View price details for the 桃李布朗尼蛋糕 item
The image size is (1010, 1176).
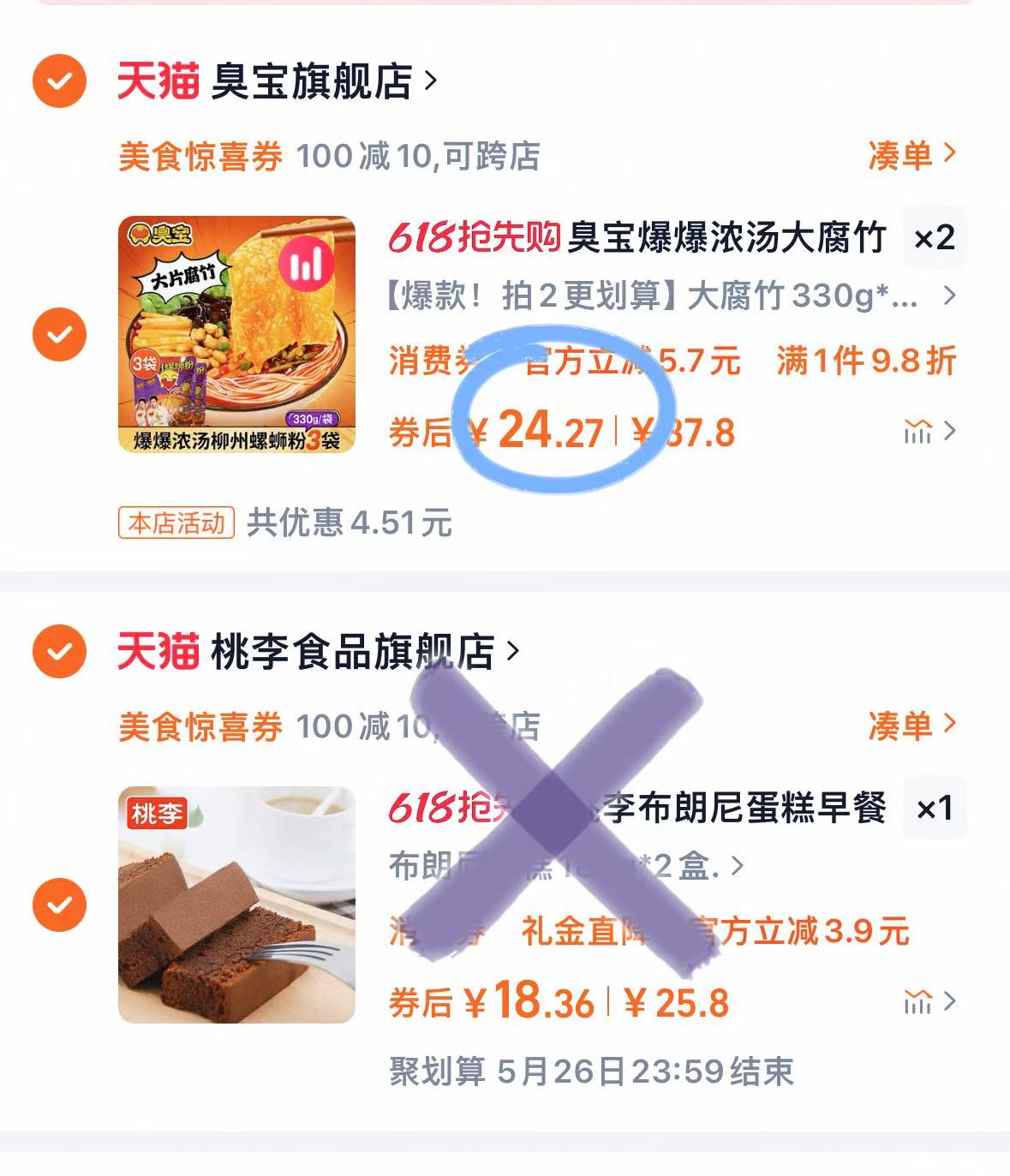coord(929,1001)
